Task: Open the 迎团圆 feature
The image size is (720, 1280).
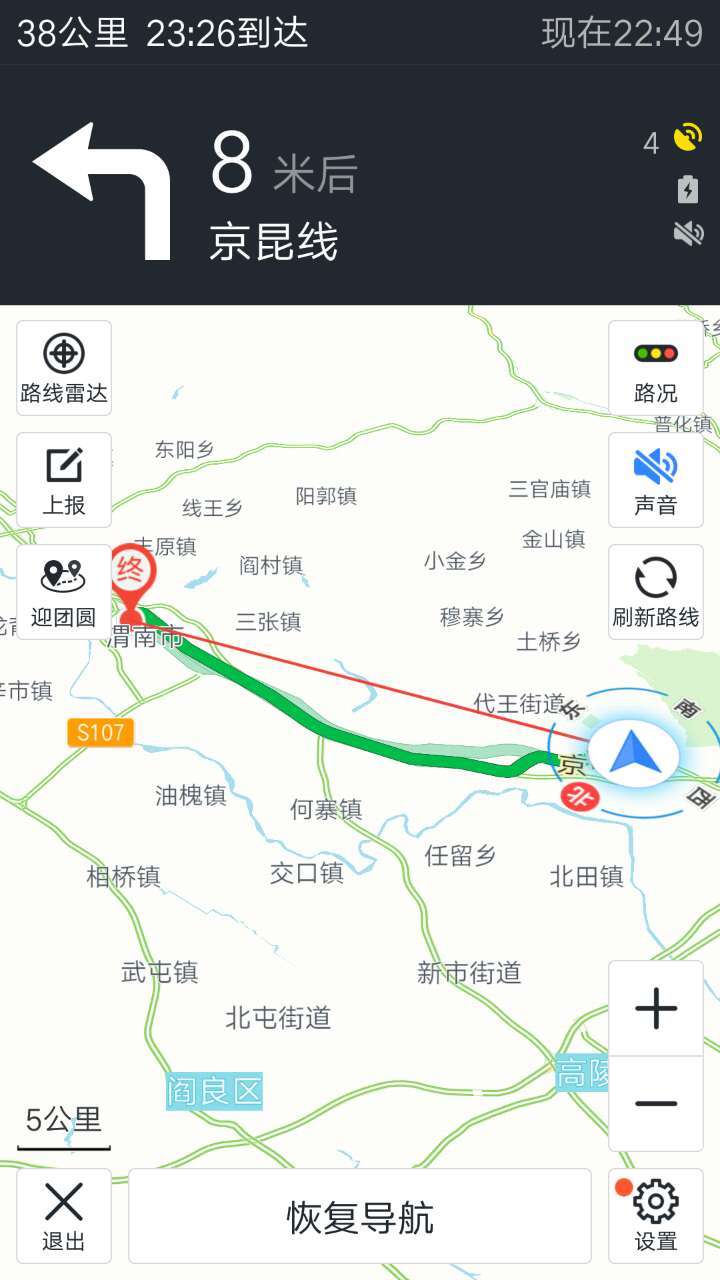Action: pos(64,592)
